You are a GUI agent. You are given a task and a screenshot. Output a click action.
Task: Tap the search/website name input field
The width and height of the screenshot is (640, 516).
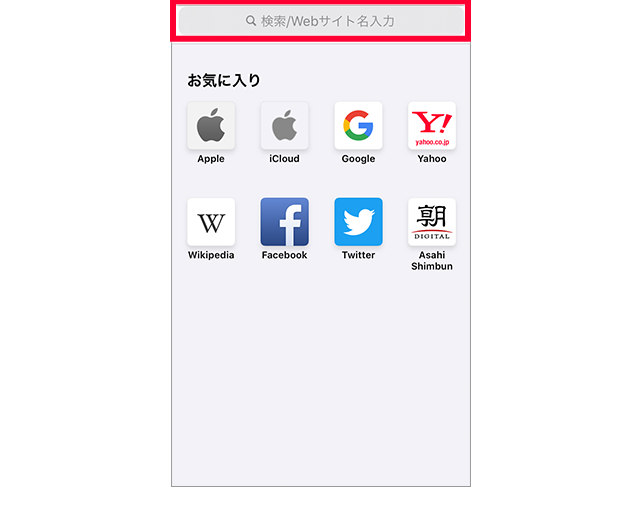pos(320,21)
